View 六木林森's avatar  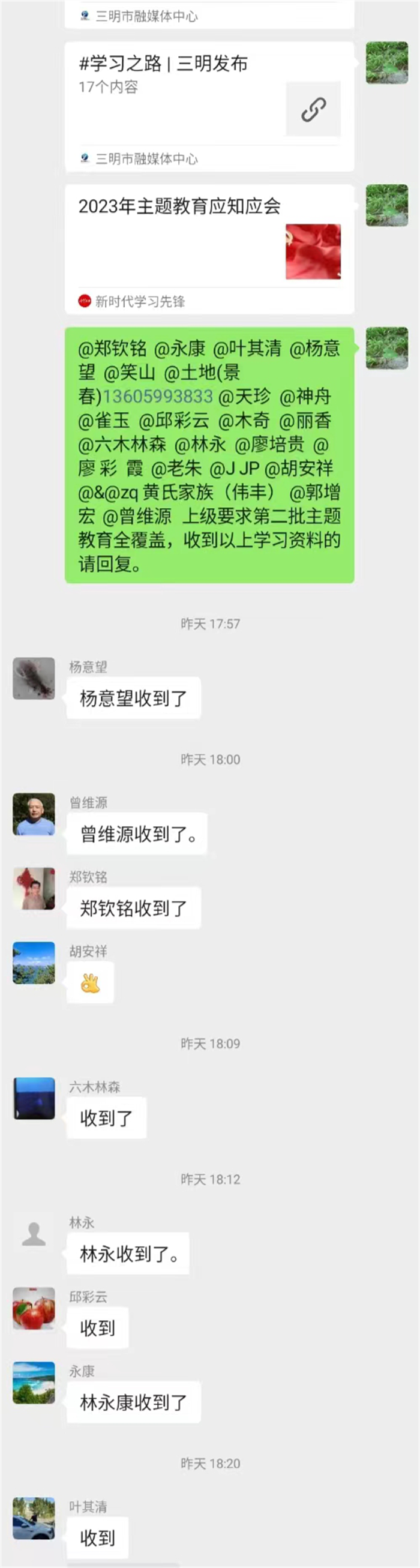click(34, 1098)
